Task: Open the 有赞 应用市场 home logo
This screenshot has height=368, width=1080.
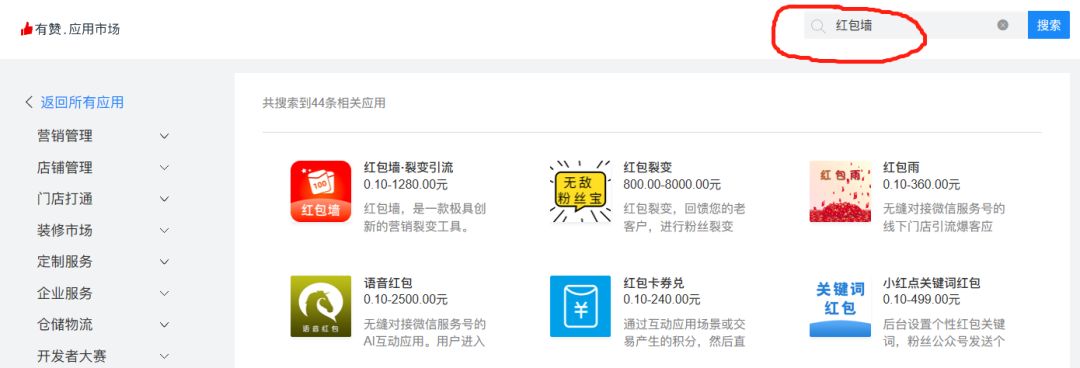Action: click(x=70, y=29)
